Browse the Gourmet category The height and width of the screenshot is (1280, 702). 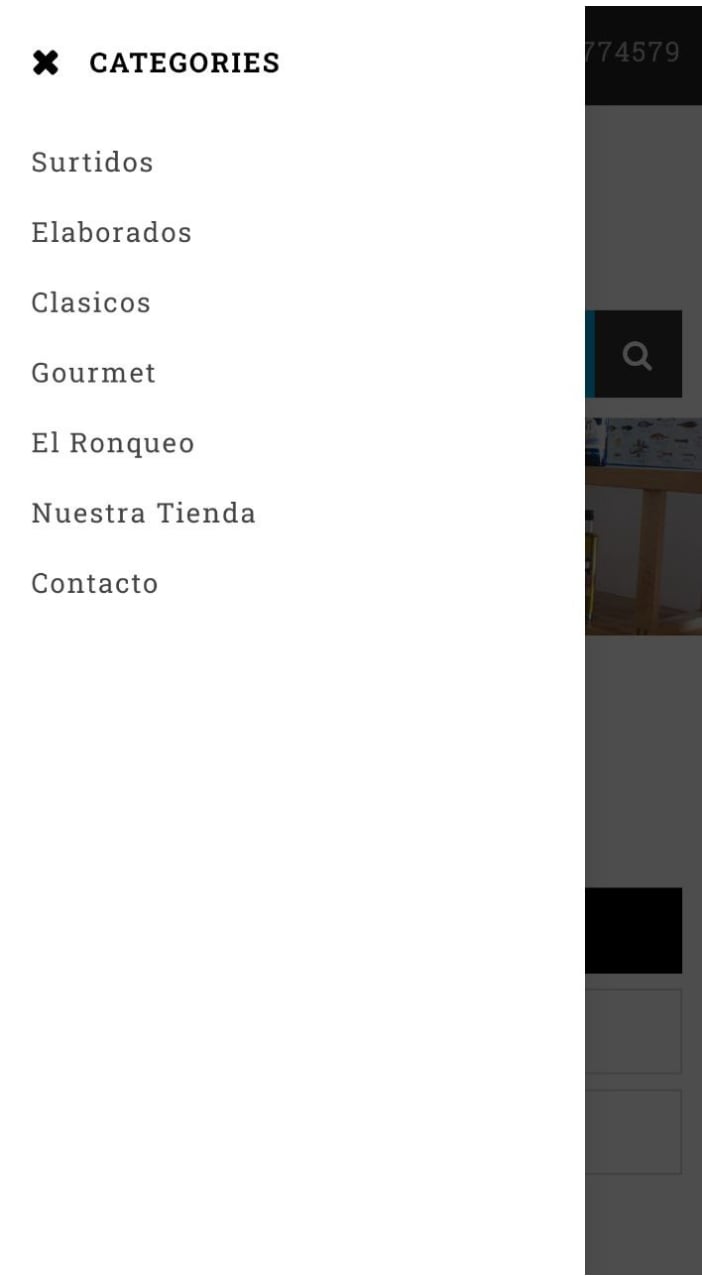point(94,373)
